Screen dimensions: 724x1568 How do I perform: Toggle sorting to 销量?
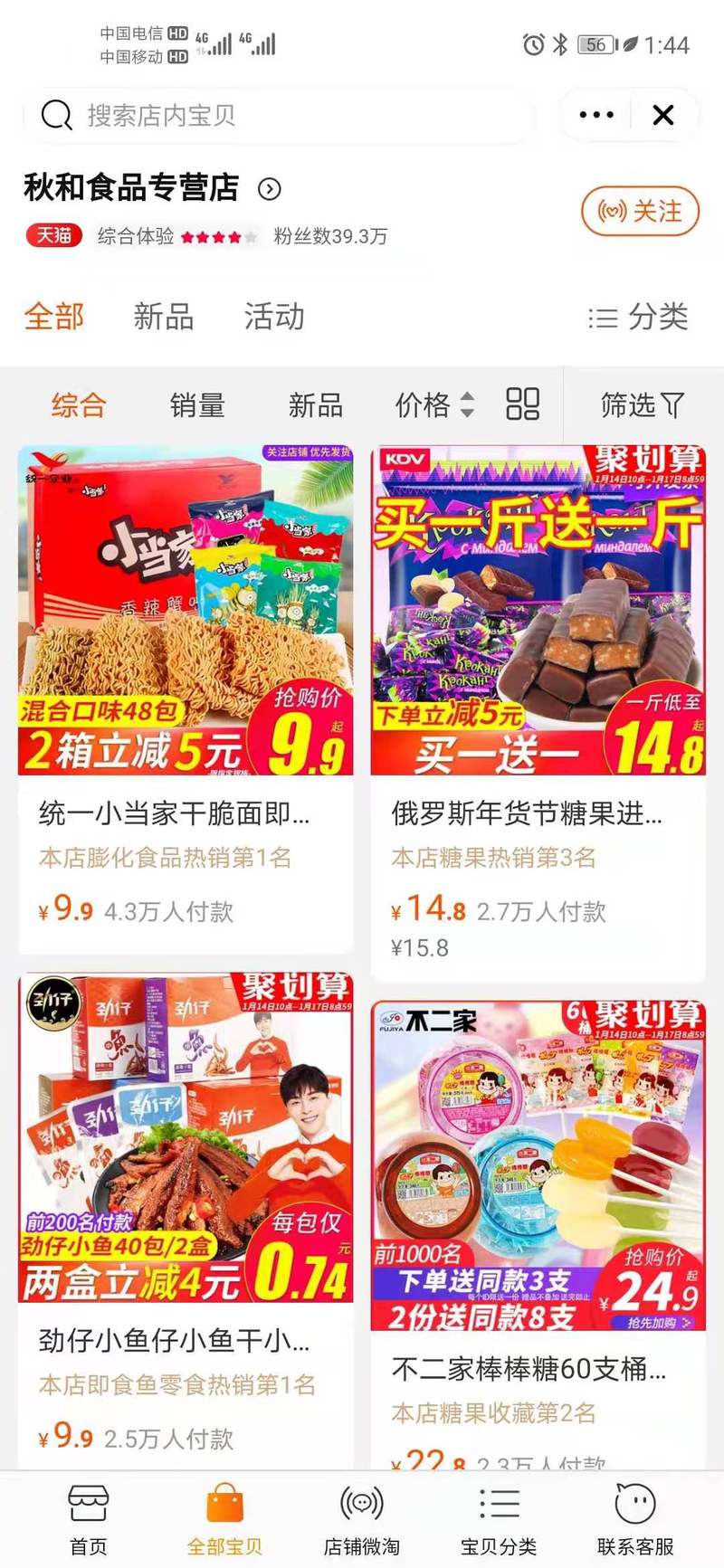198,405
